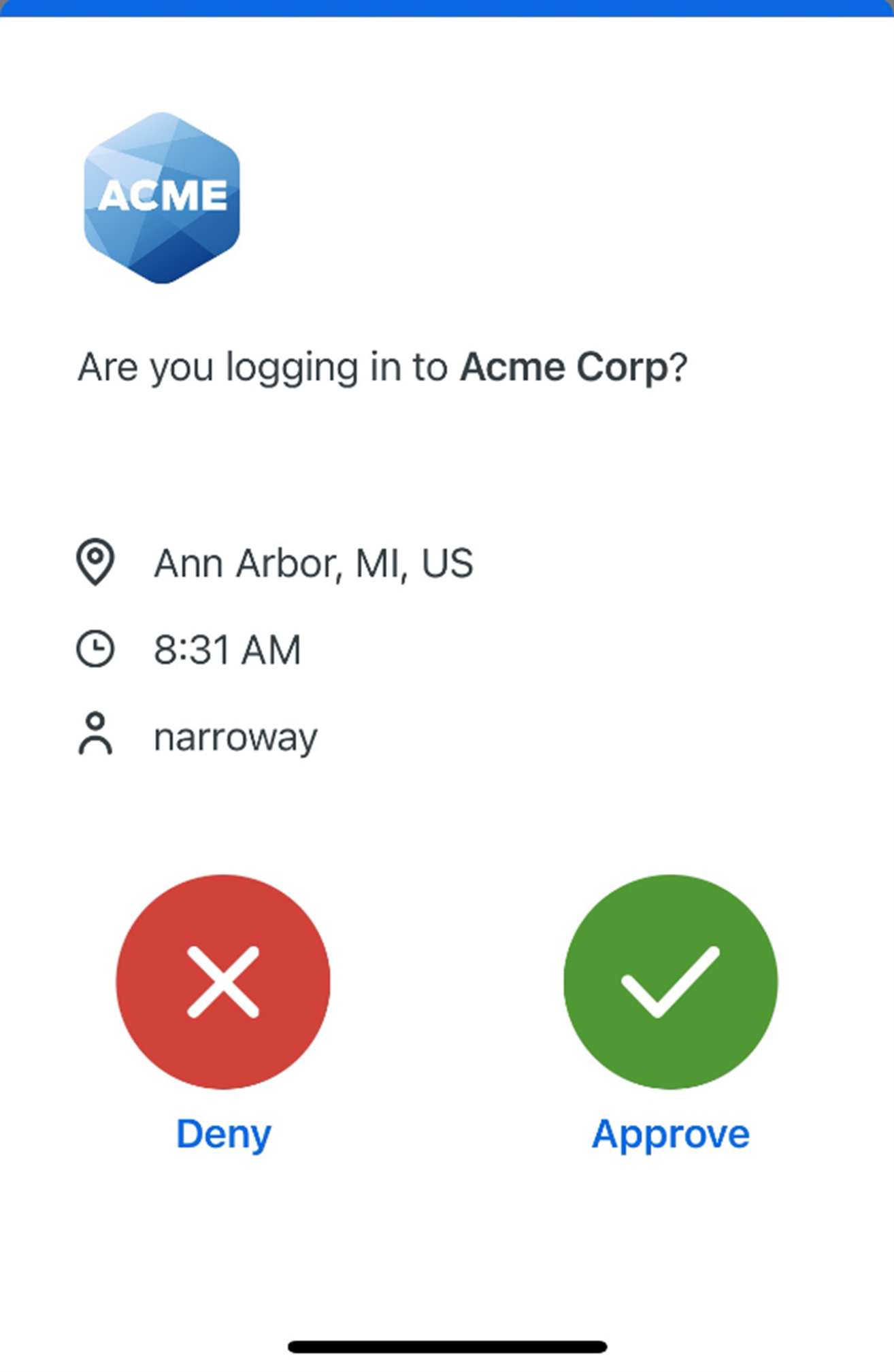Image resolution: width=894 pixels, height=1372 pixels.
Task: Approve the Acme Corp login request
Action: click(670, 981)
